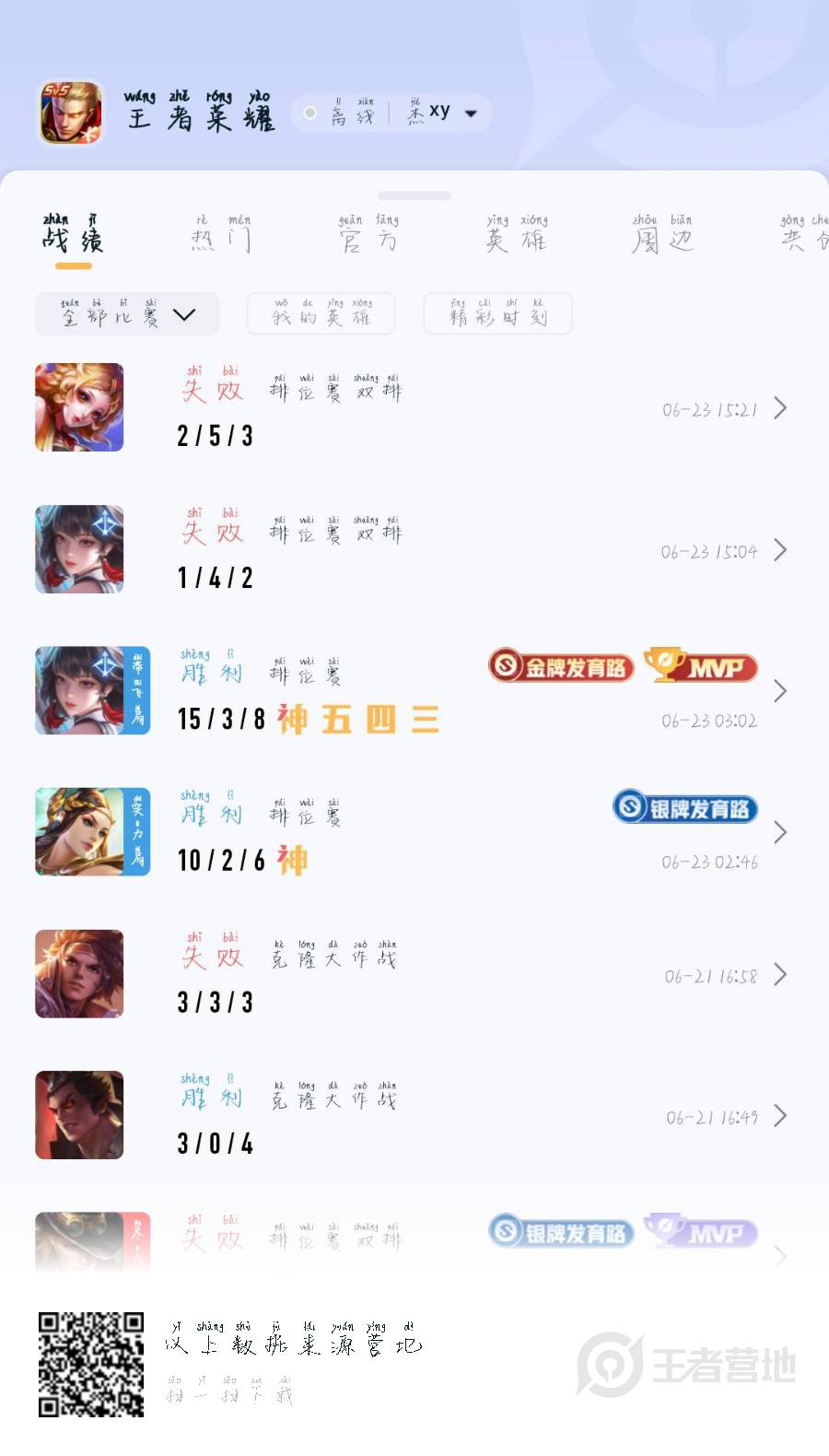Filter by 我的英雄

pos(321,314)
